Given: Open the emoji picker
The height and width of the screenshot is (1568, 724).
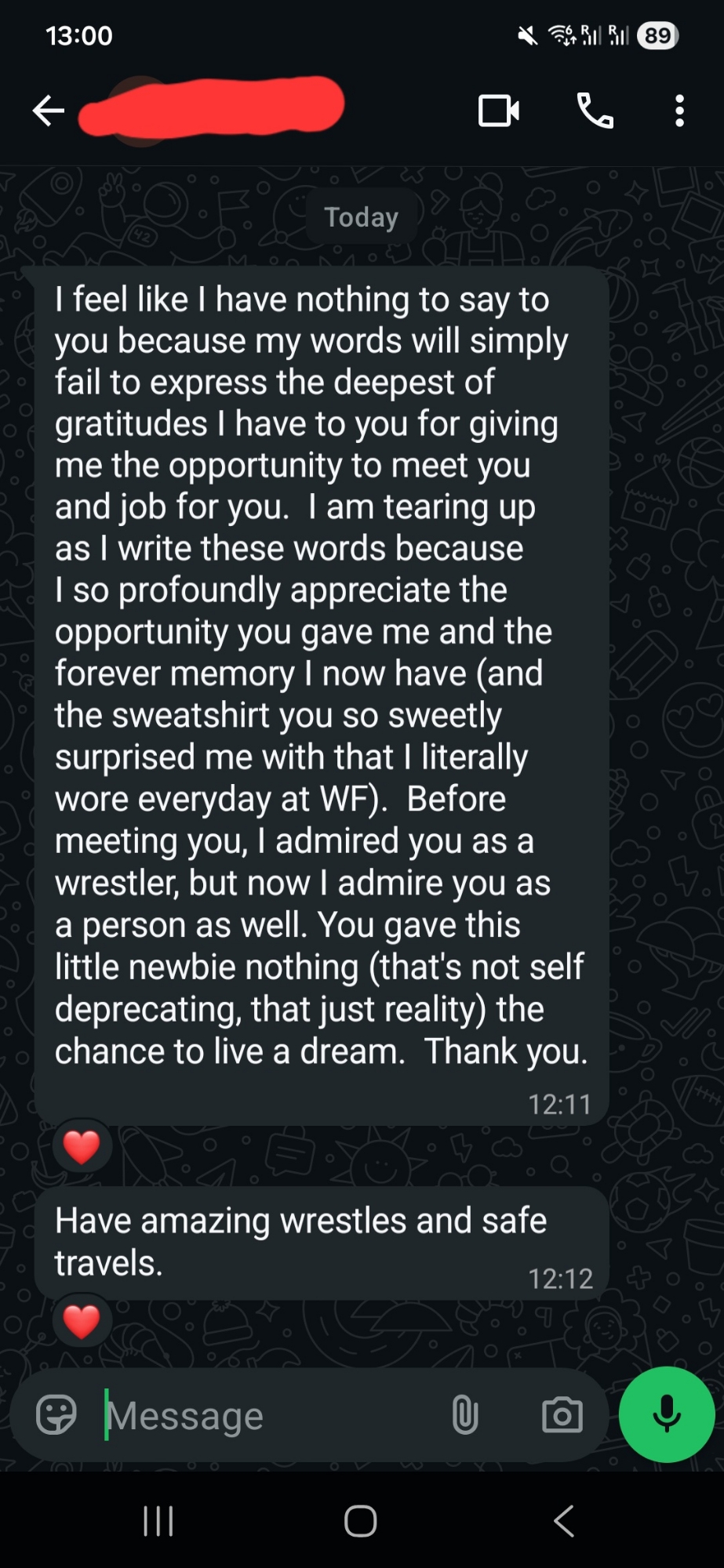Looking at the screenshot, I should (56, 1415).
